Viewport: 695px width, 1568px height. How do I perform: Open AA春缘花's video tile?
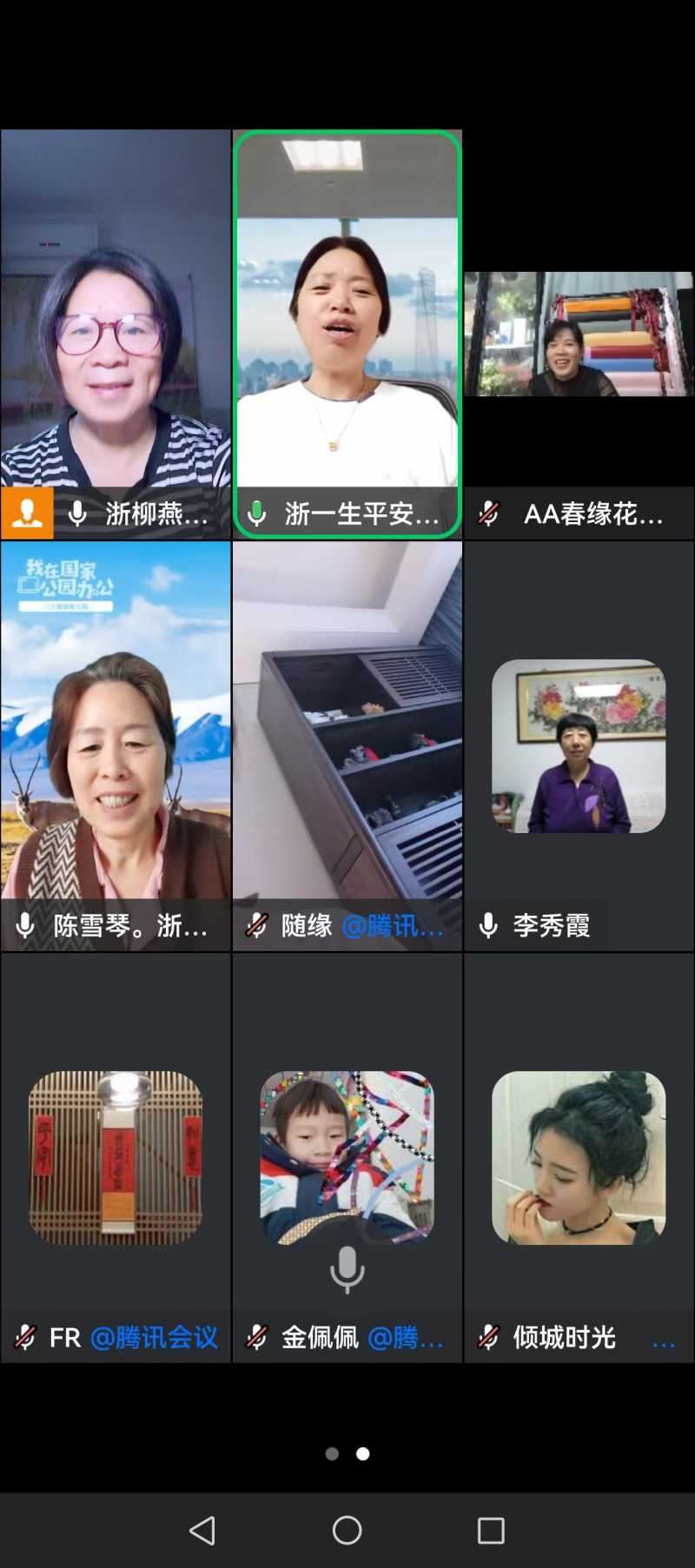click(x=579, y=334)
